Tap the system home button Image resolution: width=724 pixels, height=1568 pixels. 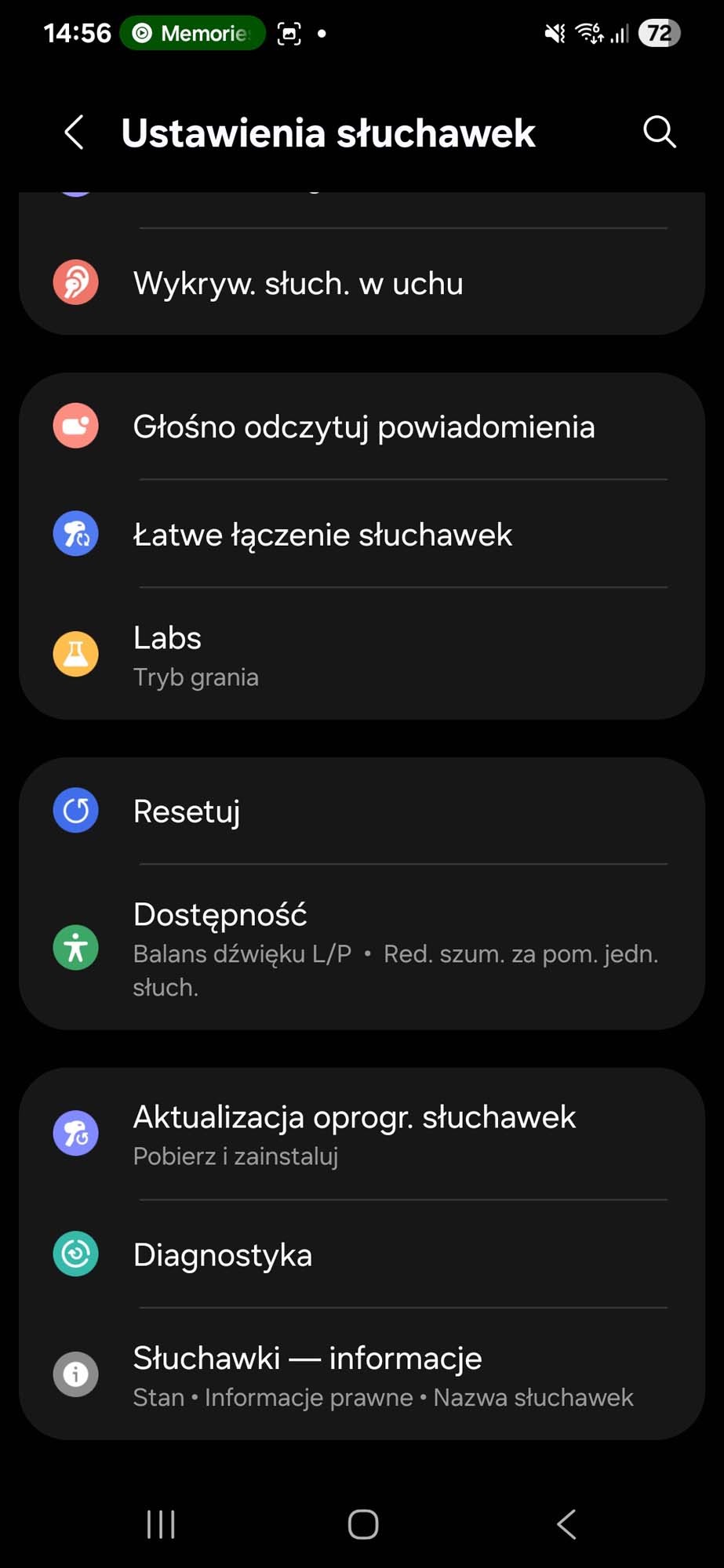pyautogui.click(x=363, y=1524)
